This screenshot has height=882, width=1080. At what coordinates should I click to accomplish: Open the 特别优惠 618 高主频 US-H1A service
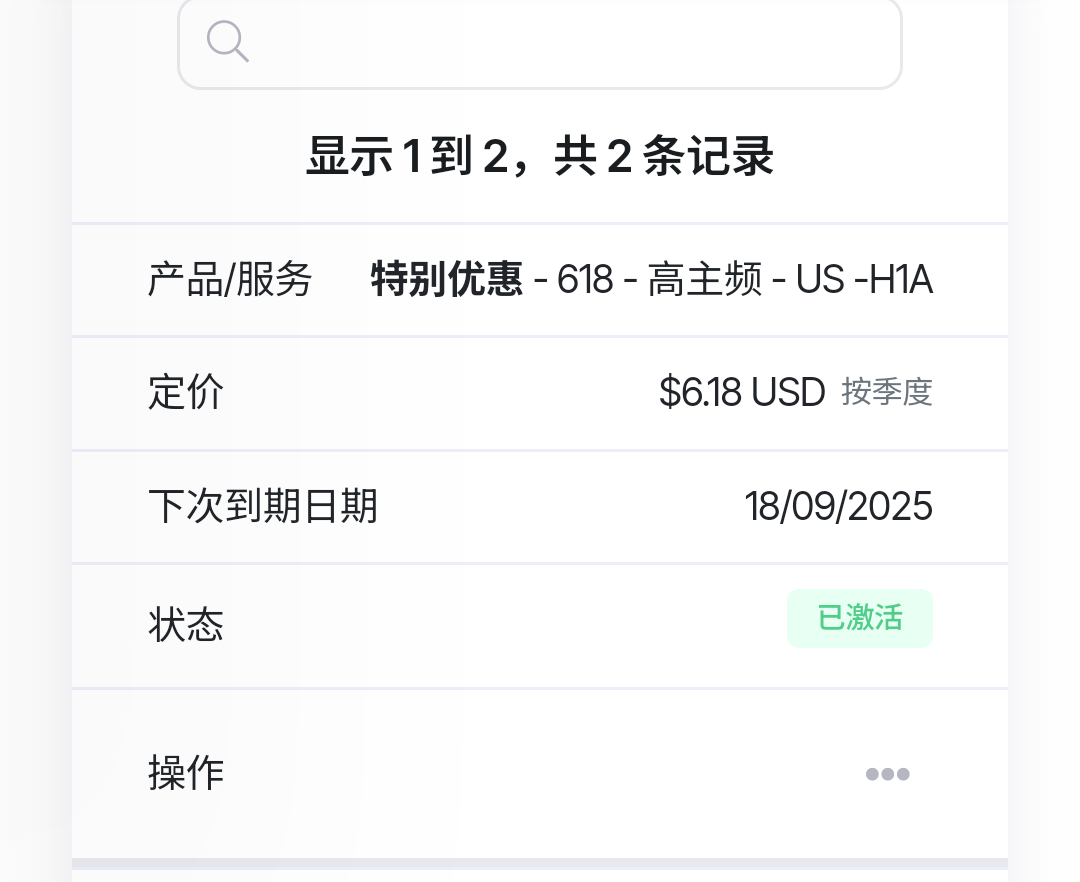[x=651, y=280]
